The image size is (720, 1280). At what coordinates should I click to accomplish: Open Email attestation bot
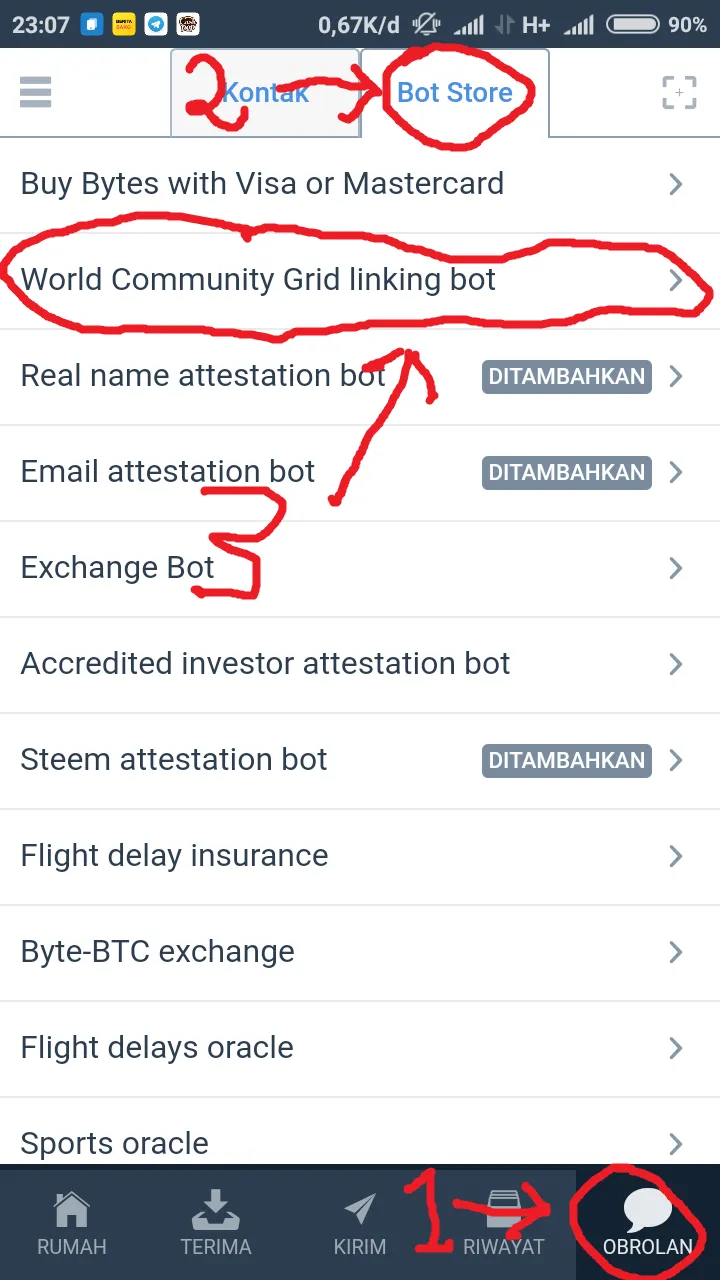coord(360,473)
